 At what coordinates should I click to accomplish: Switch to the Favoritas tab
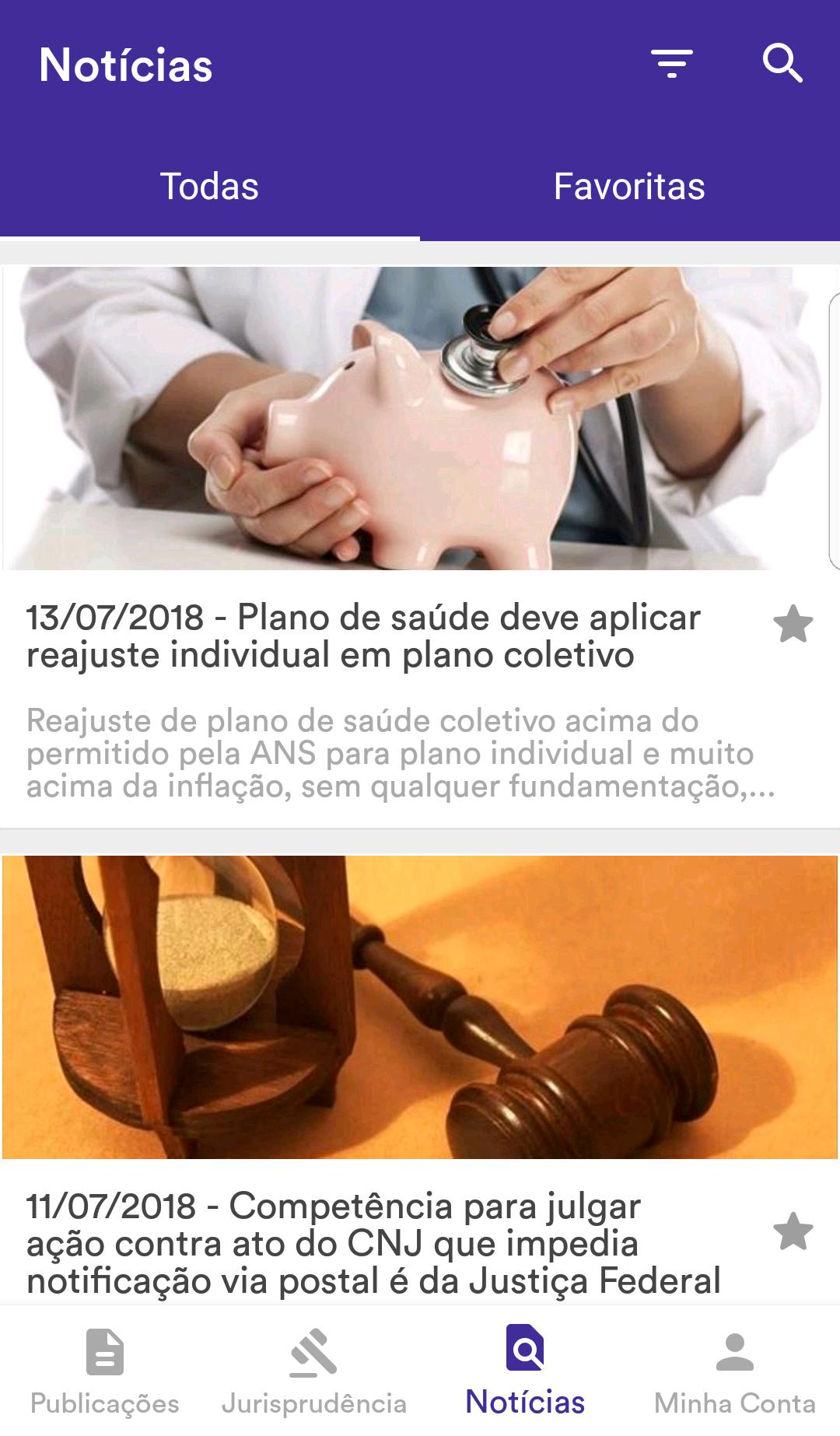click(629, 187)
